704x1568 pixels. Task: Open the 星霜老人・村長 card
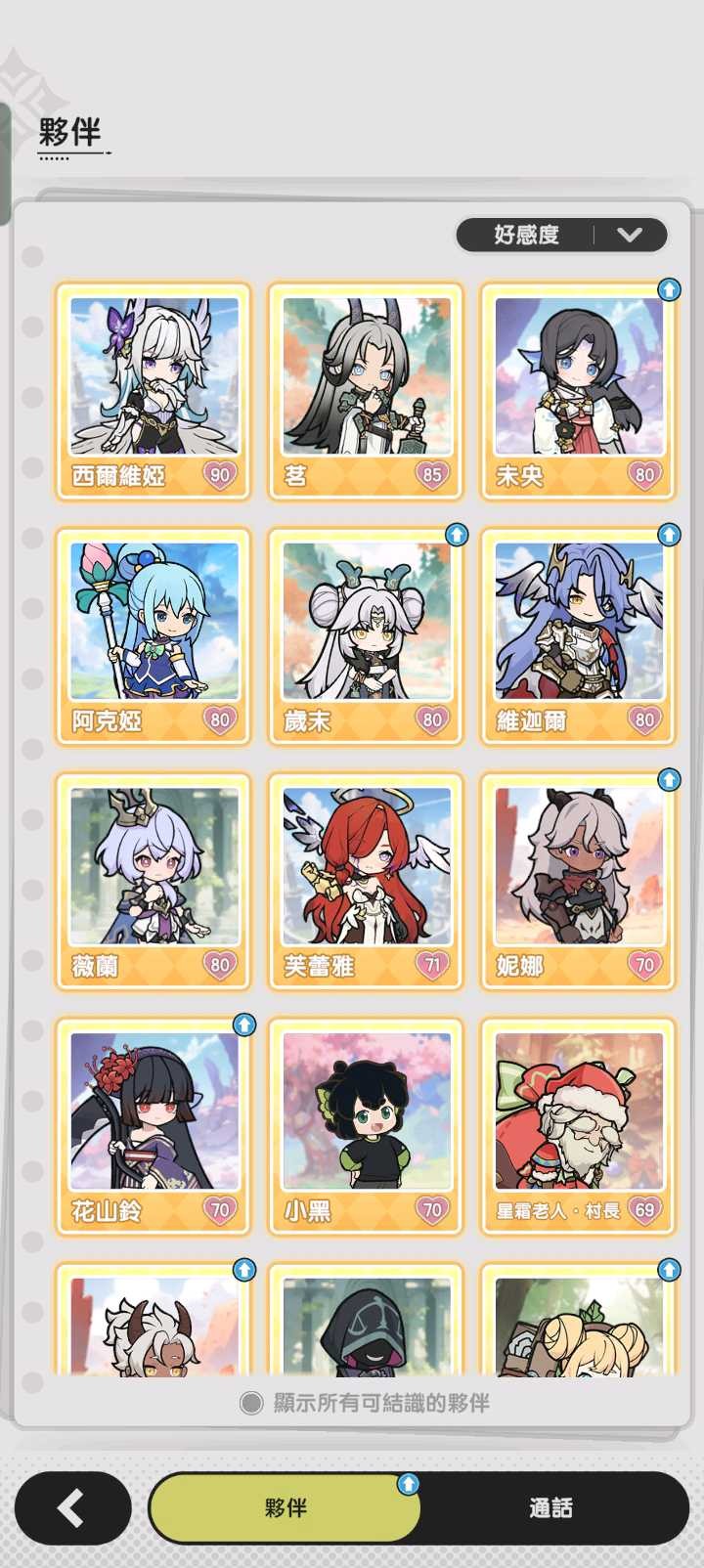tap(578, 1127)
